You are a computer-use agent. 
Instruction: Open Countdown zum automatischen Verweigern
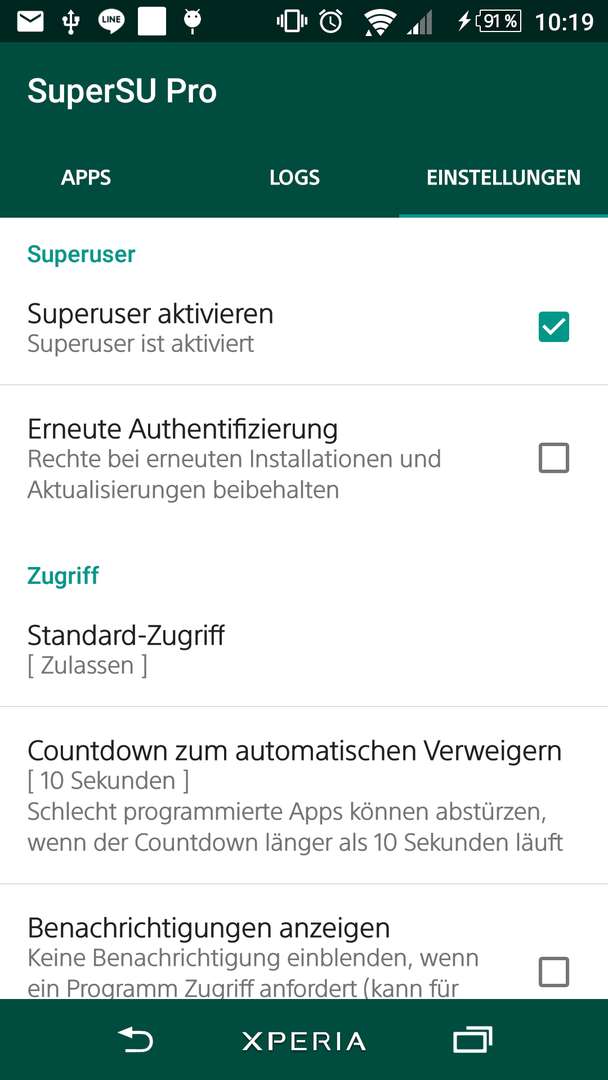304,796
